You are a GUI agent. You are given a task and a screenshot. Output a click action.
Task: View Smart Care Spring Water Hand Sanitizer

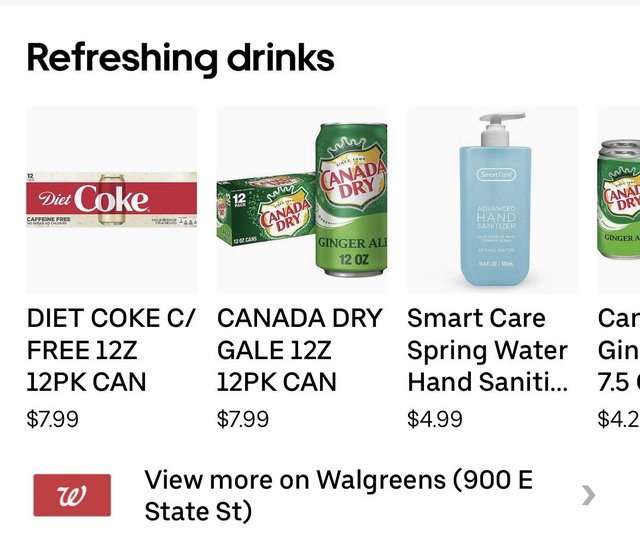[491, 200]
